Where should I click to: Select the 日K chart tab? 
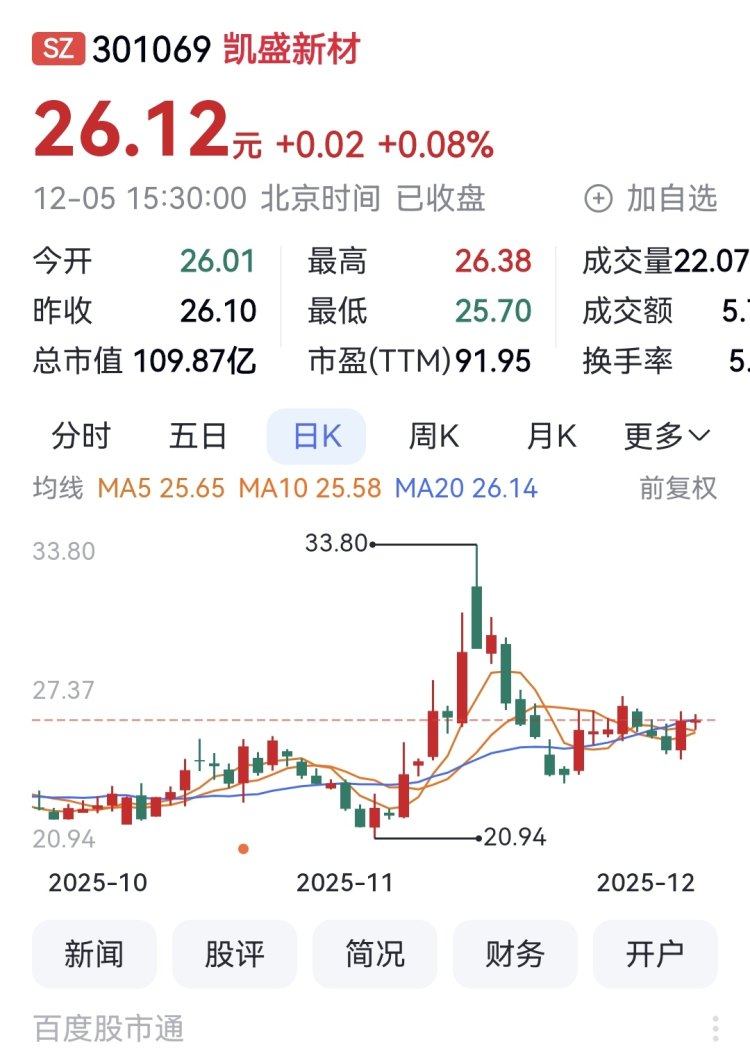(316, 437)
